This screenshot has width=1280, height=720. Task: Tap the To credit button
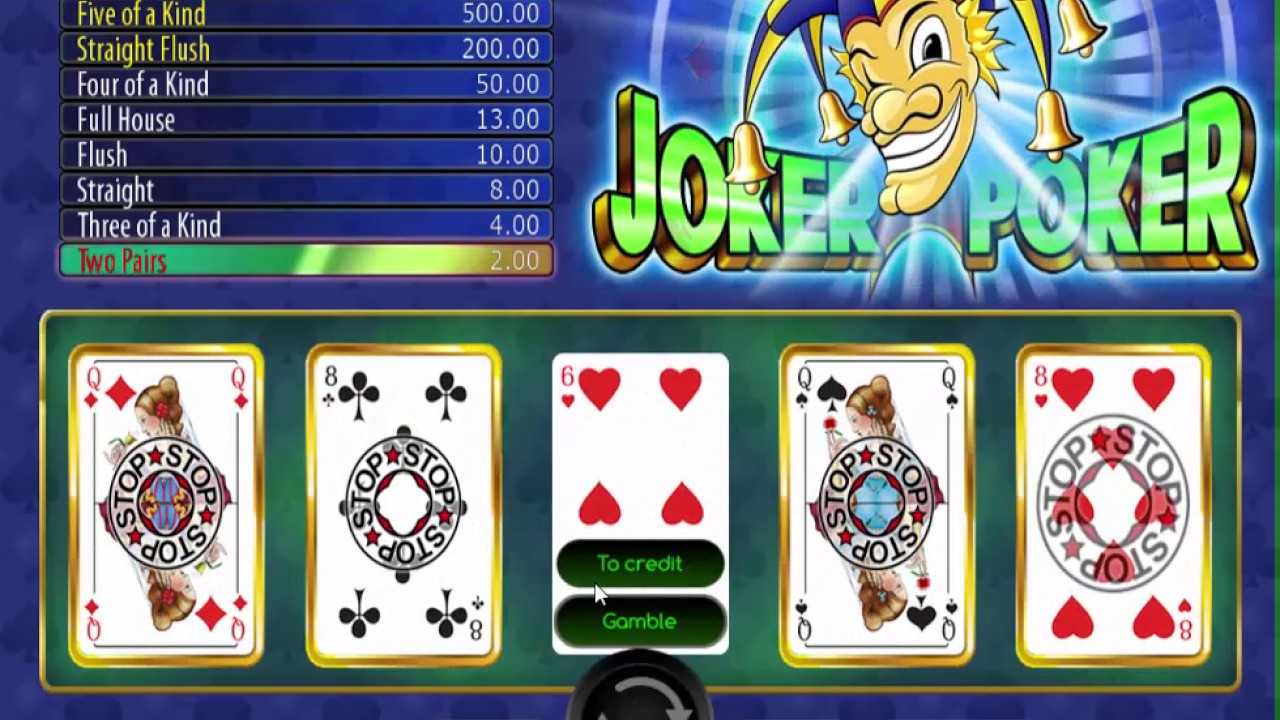click(x=640, y=564)
